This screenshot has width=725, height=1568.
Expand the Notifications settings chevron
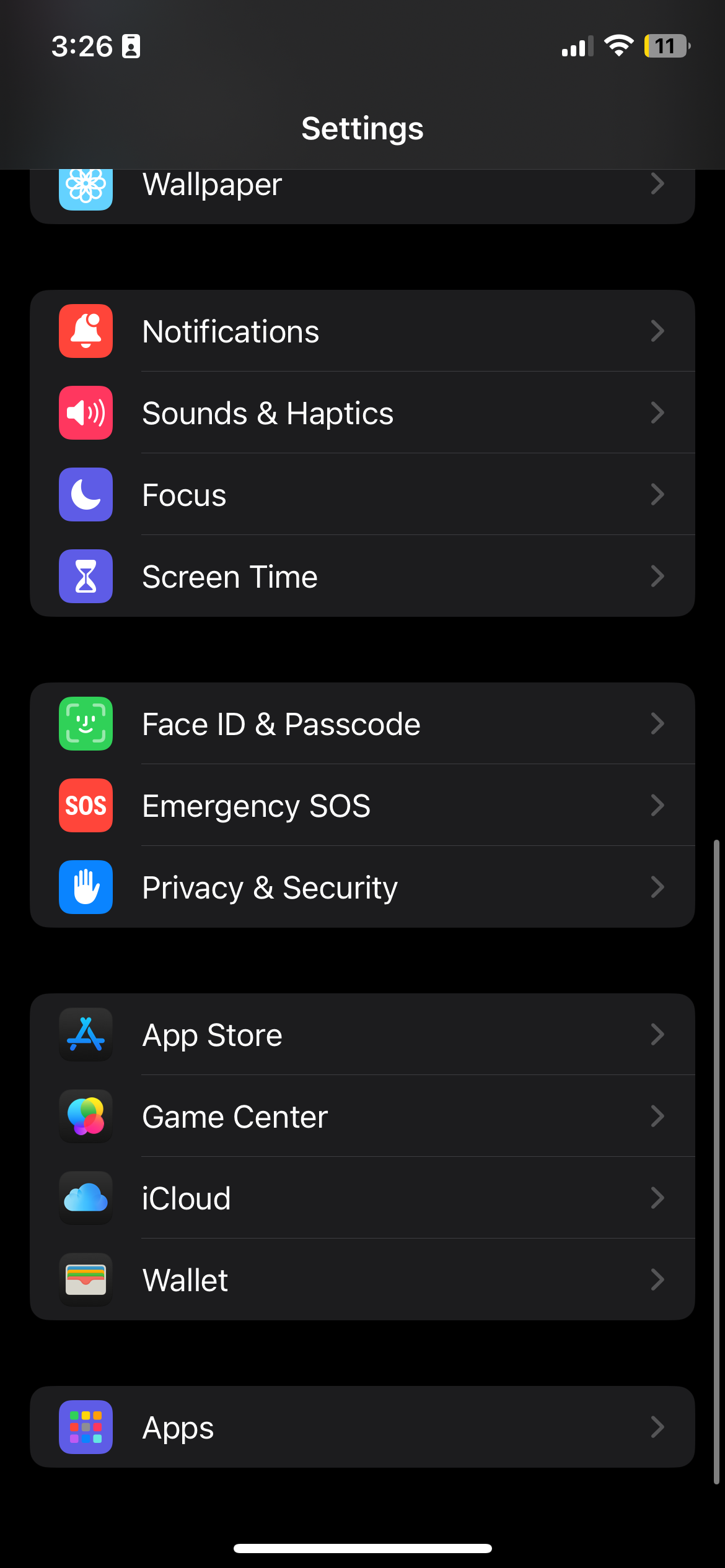click(657, 331)
